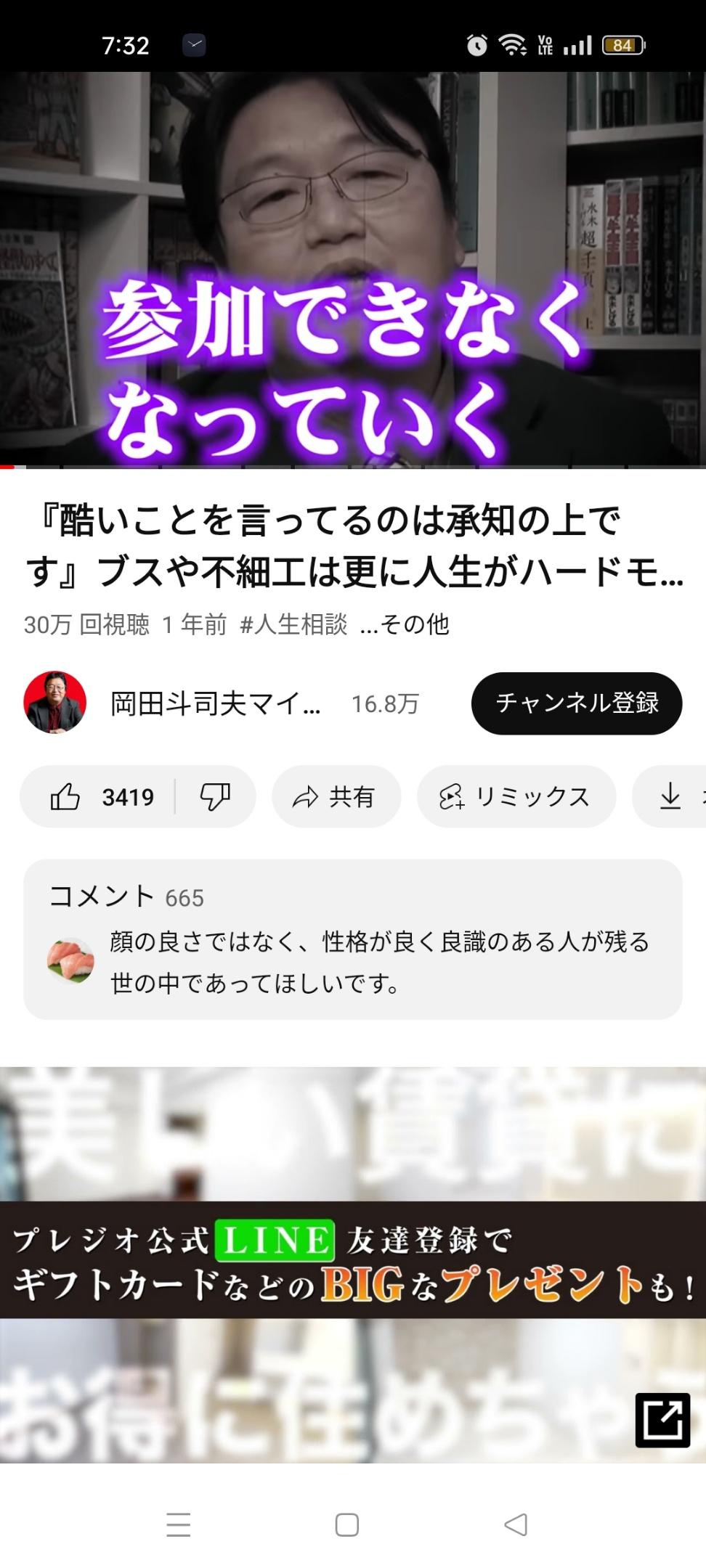The image size is (706, 1568).
Task: Tap the download button
Action: [x=670, y=797]
